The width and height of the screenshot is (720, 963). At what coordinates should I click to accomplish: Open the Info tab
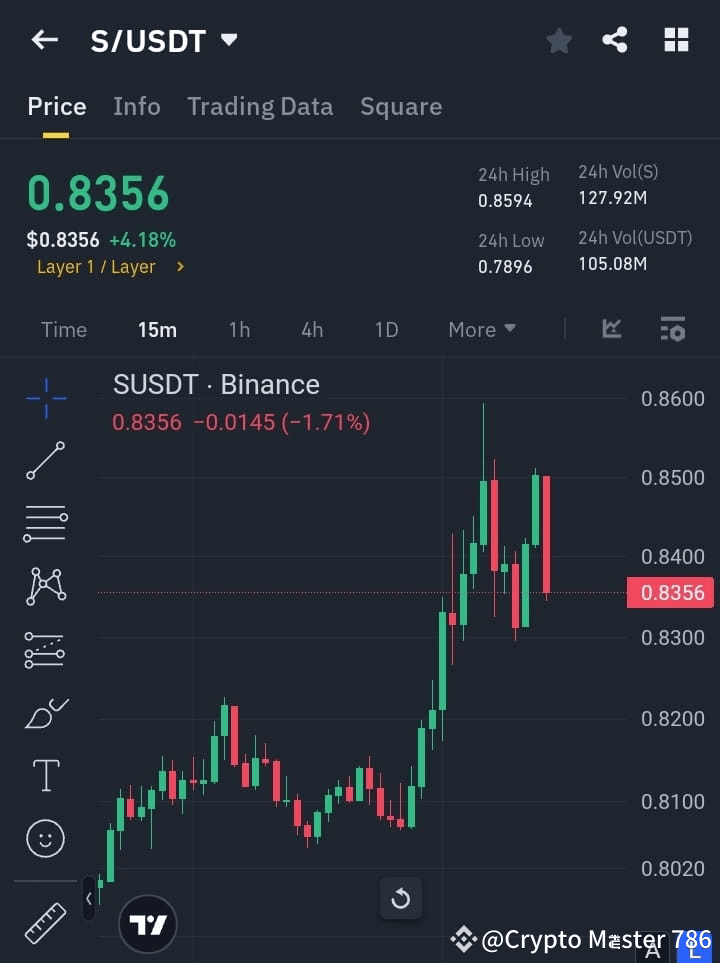point(137,106)
